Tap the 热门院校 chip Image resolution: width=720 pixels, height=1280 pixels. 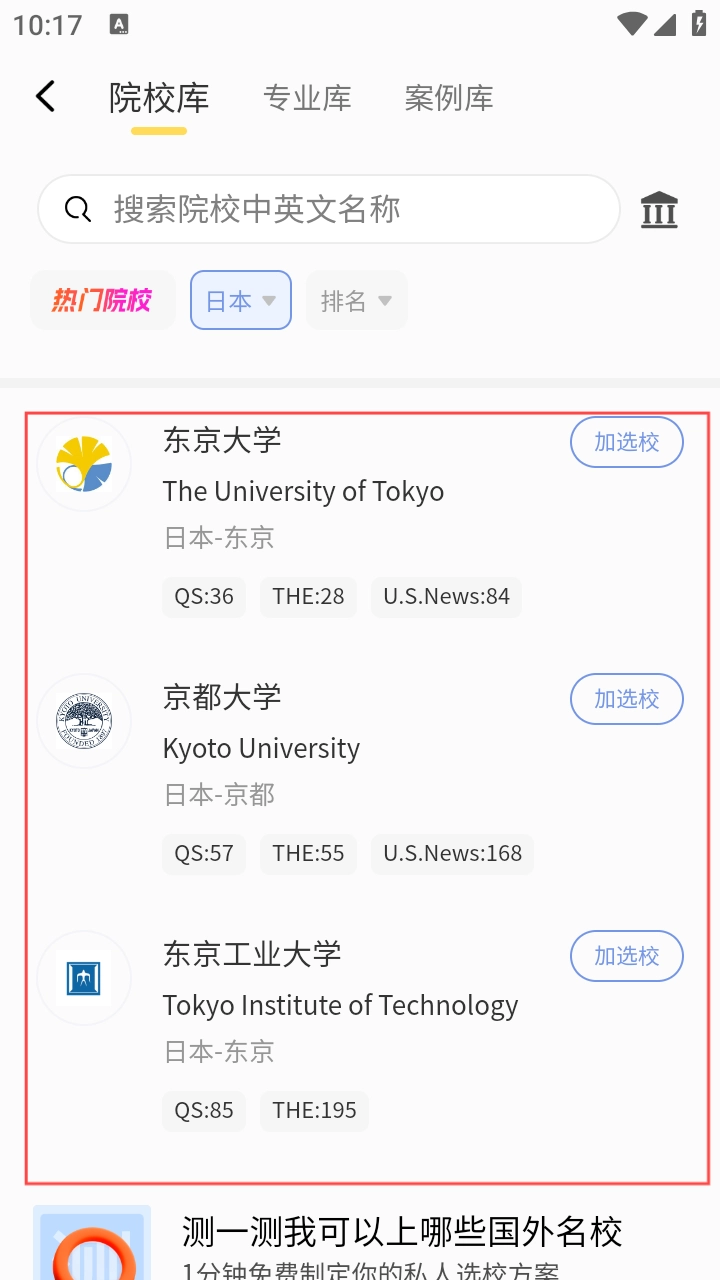click(102, 300)
